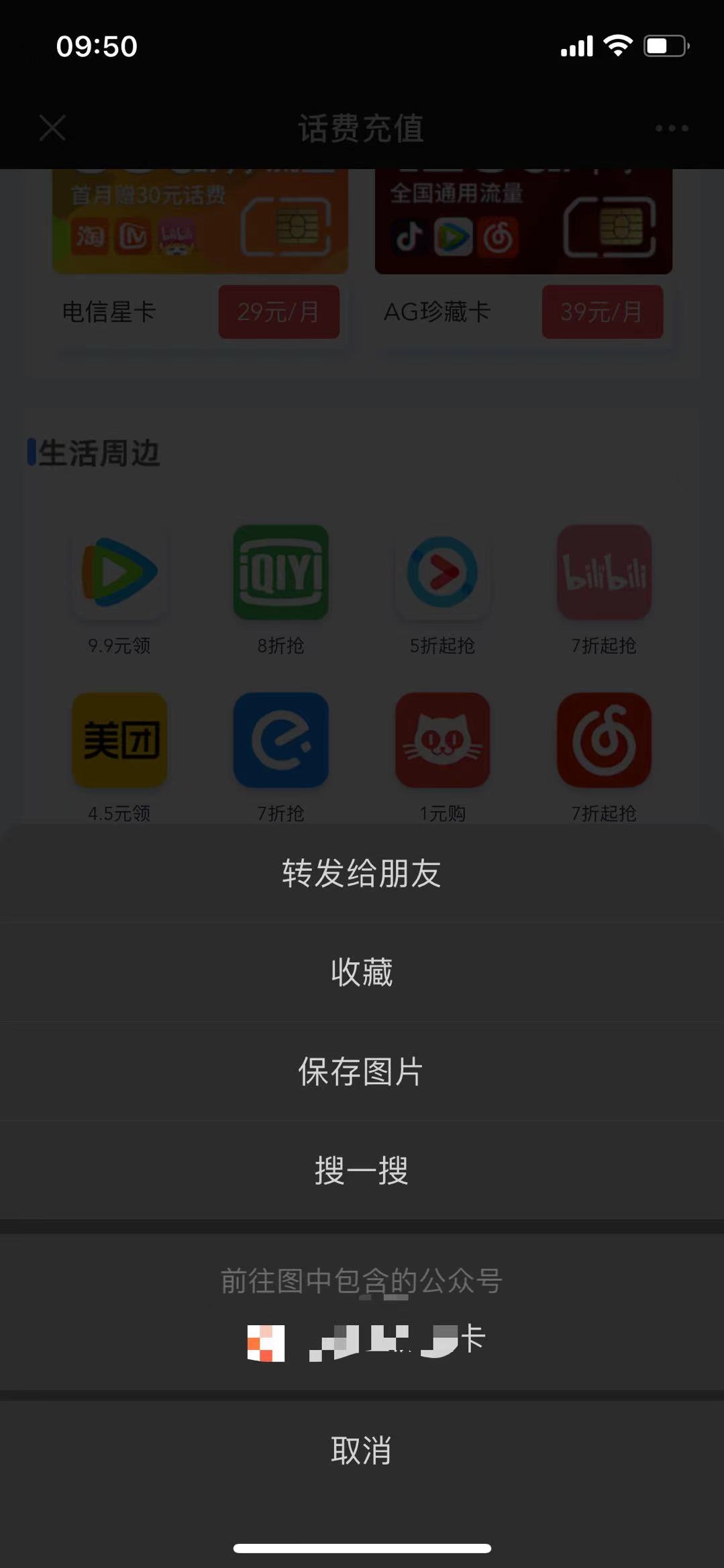Tap the 39元/月 price for AG珍藏卡
The width and height of the screenshot is (724, 1568).
(602, 311)
